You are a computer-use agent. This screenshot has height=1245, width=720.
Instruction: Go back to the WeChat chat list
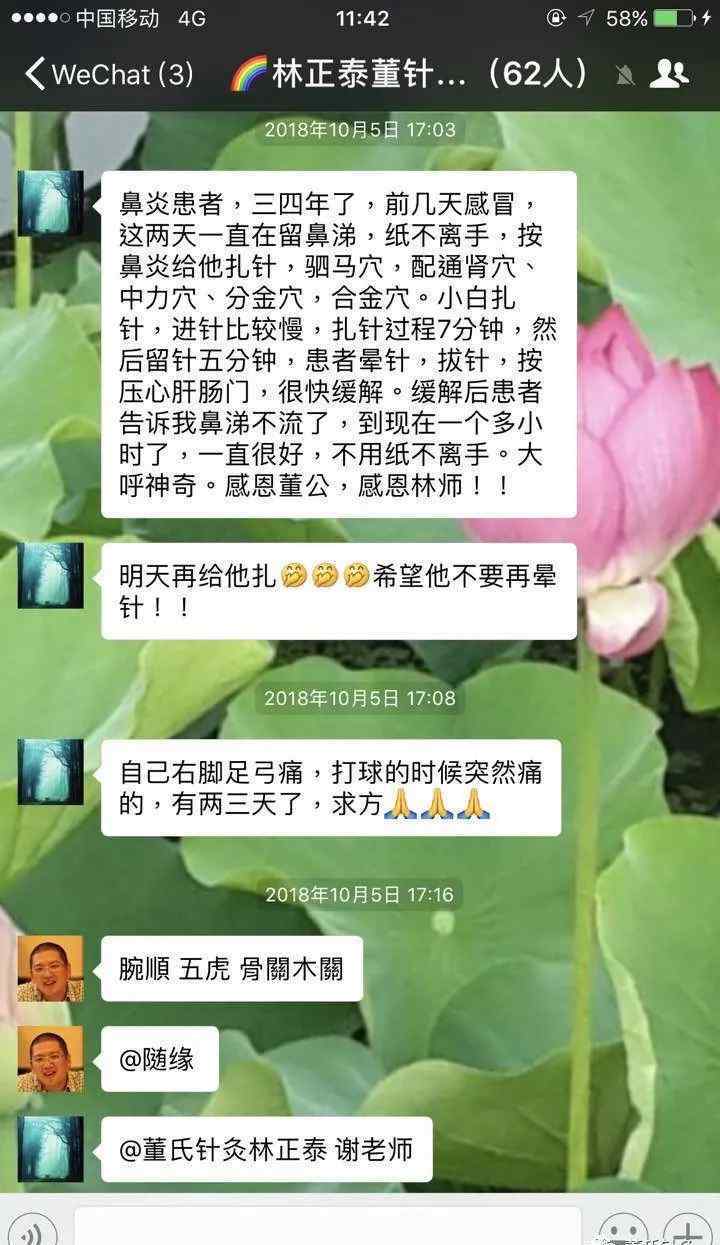click(108, 74)
